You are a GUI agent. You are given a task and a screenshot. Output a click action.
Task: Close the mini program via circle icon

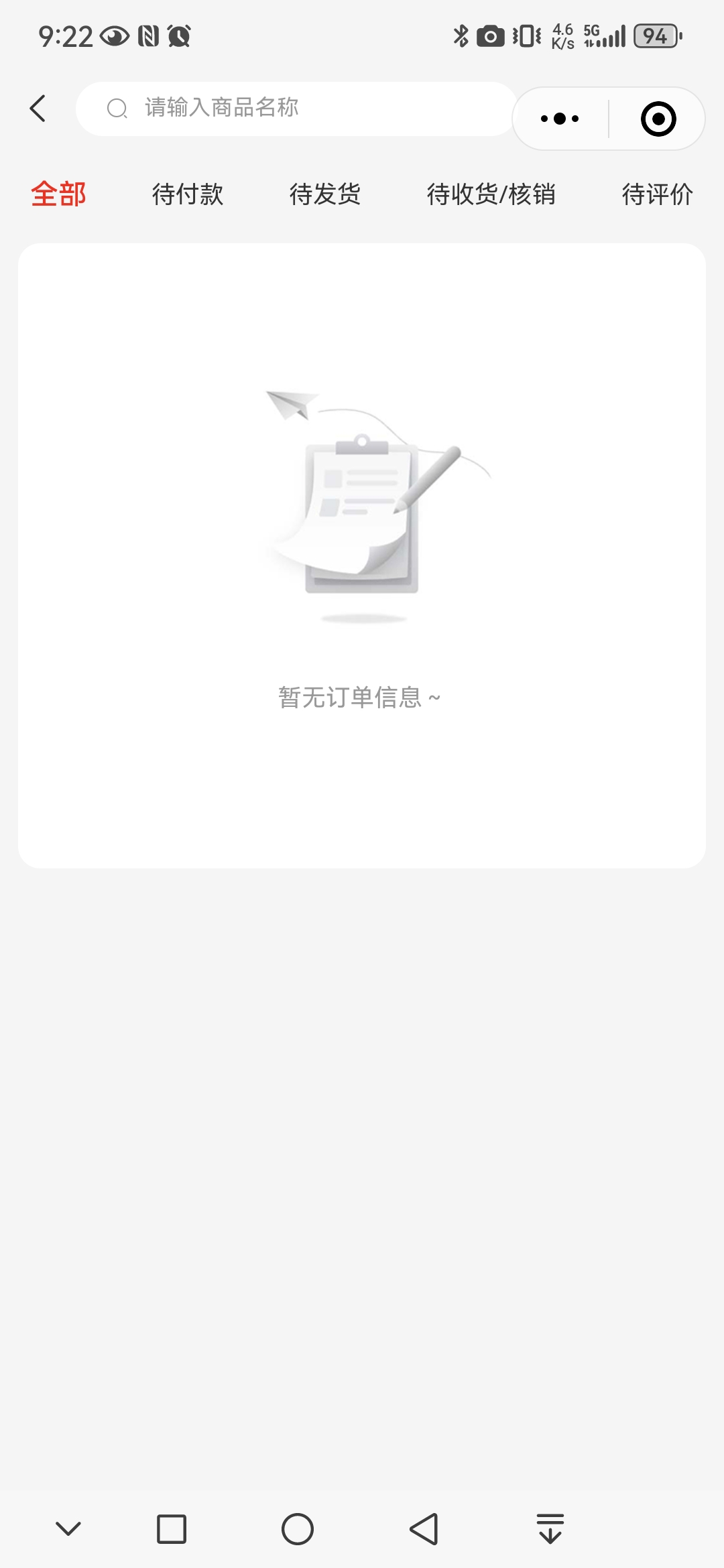coord(658,119)
